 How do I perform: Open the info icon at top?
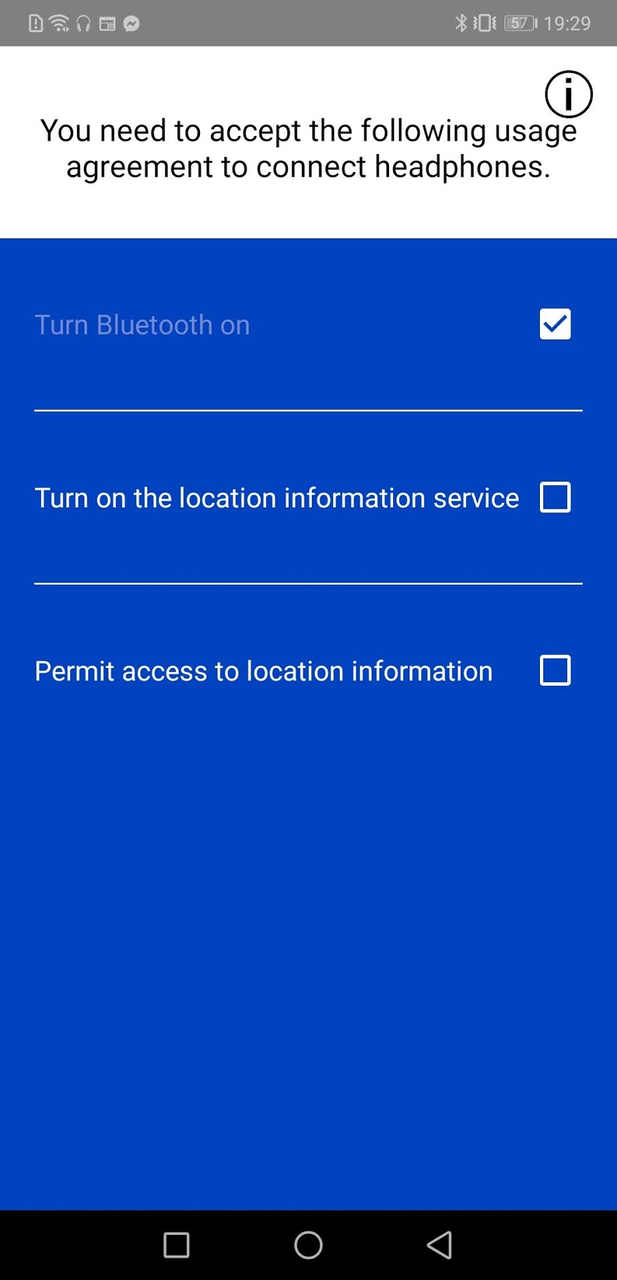coord(568,96)
